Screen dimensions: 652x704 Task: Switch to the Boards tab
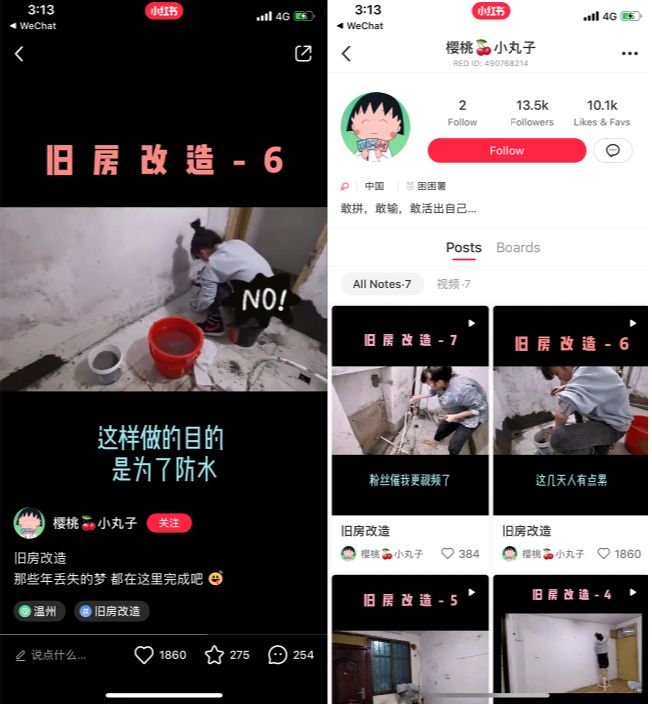pos(518,247)
